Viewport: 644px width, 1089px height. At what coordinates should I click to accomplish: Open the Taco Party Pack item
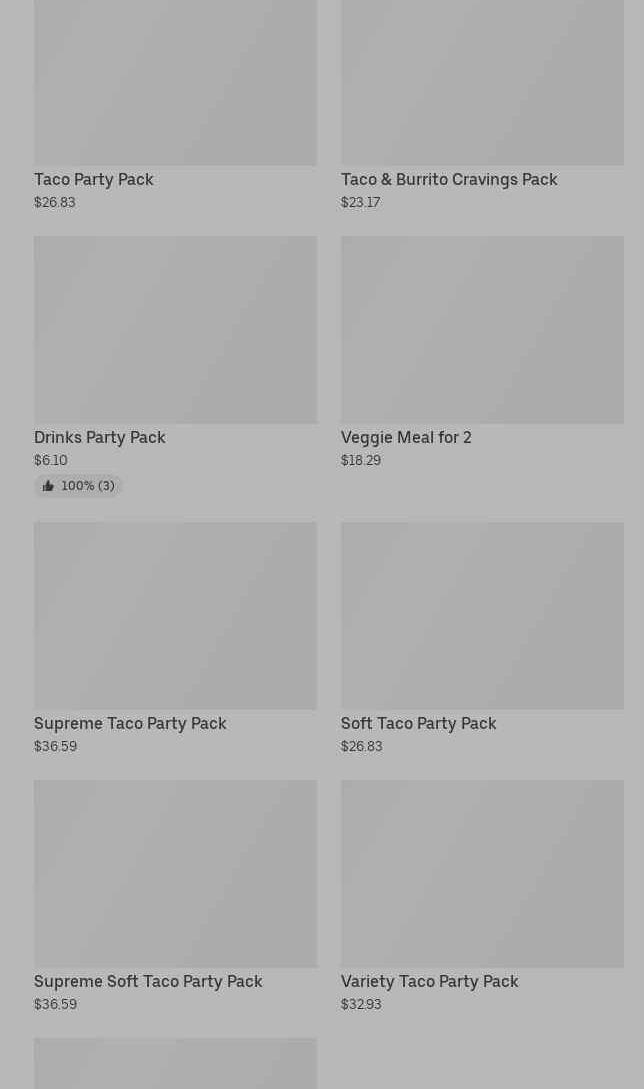click(175, 106)
